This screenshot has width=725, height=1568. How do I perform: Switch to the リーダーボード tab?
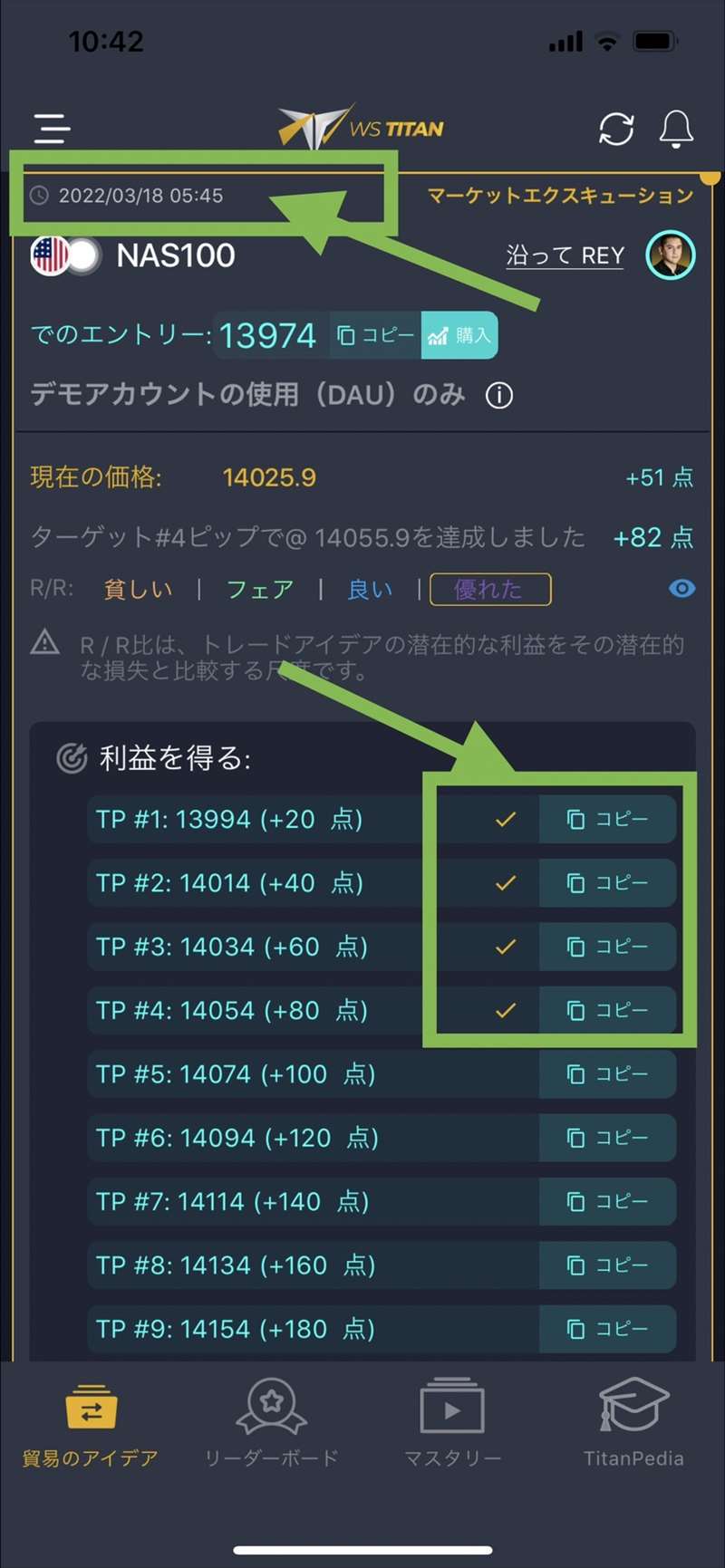click(271, 1422)
